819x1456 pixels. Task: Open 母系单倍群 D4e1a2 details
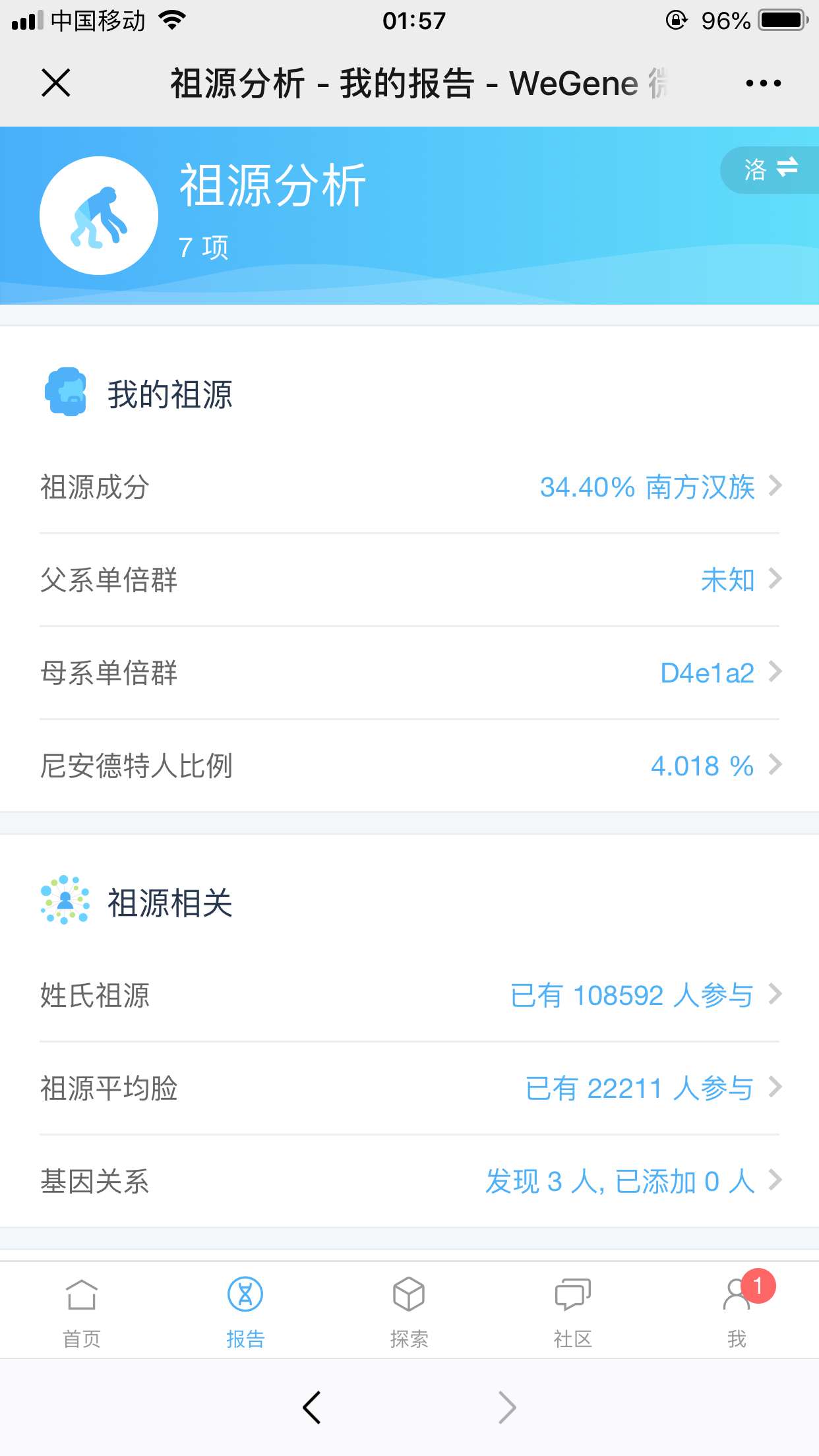pos(409,673)
